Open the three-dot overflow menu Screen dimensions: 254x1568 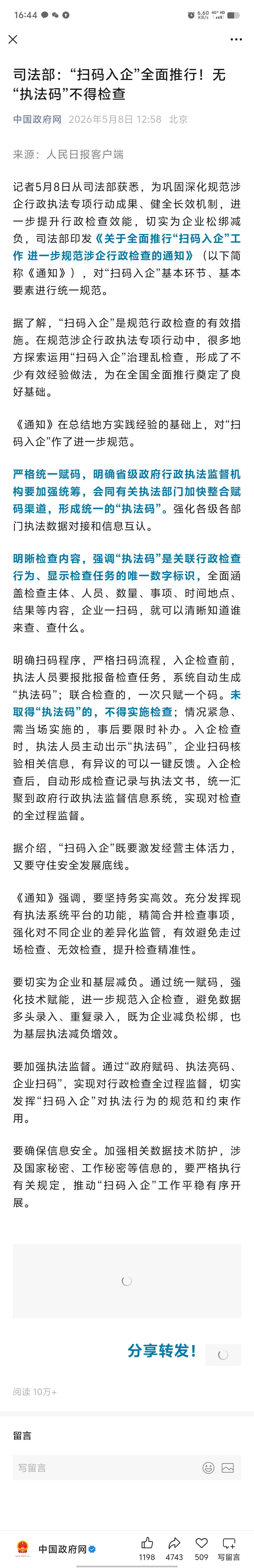coord(236,40)
